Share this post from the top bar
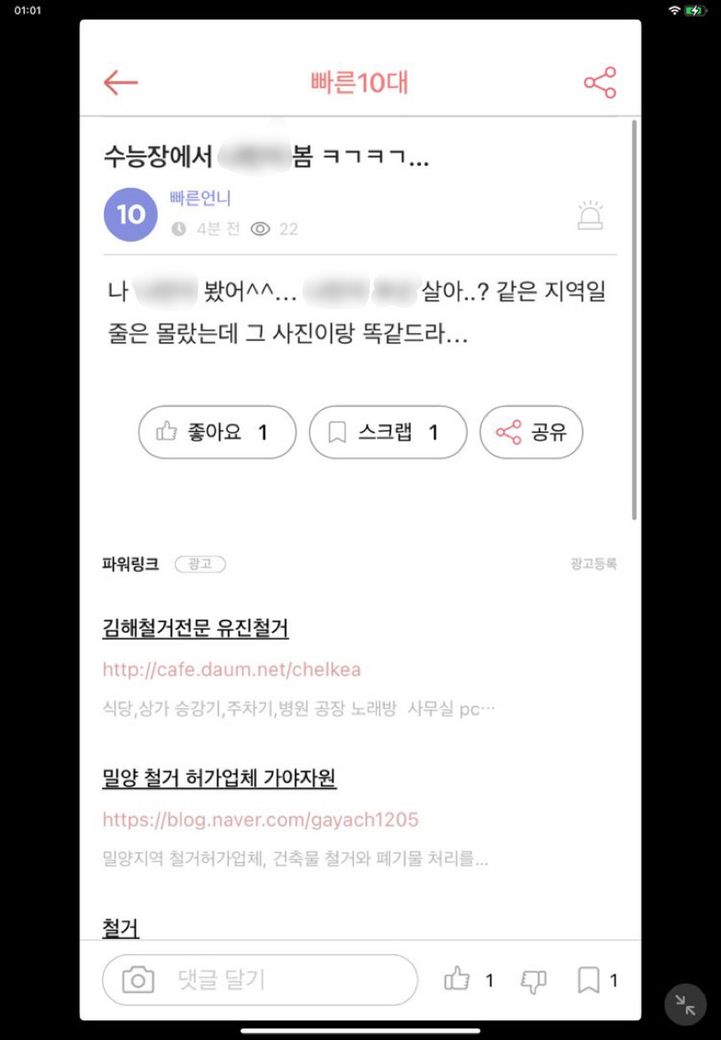The image size is (721, 1040). [600, 82]
